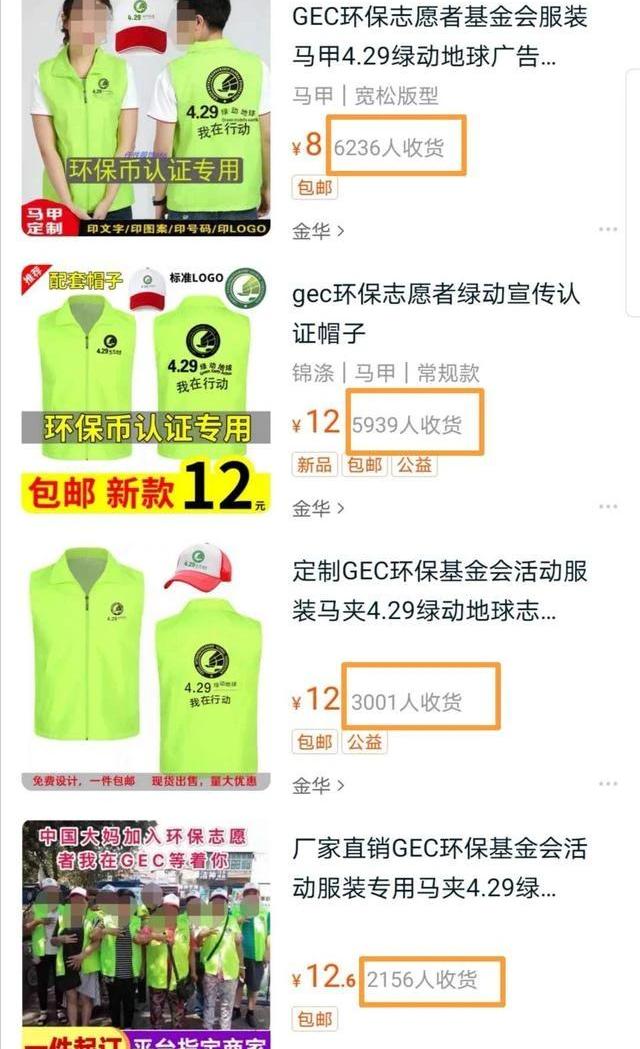This screenshot has height=1049, width=640.
Task: Tap the three dots beside gec环保志愿者绿动宣传认证帽子
Action: coord(608,507)
